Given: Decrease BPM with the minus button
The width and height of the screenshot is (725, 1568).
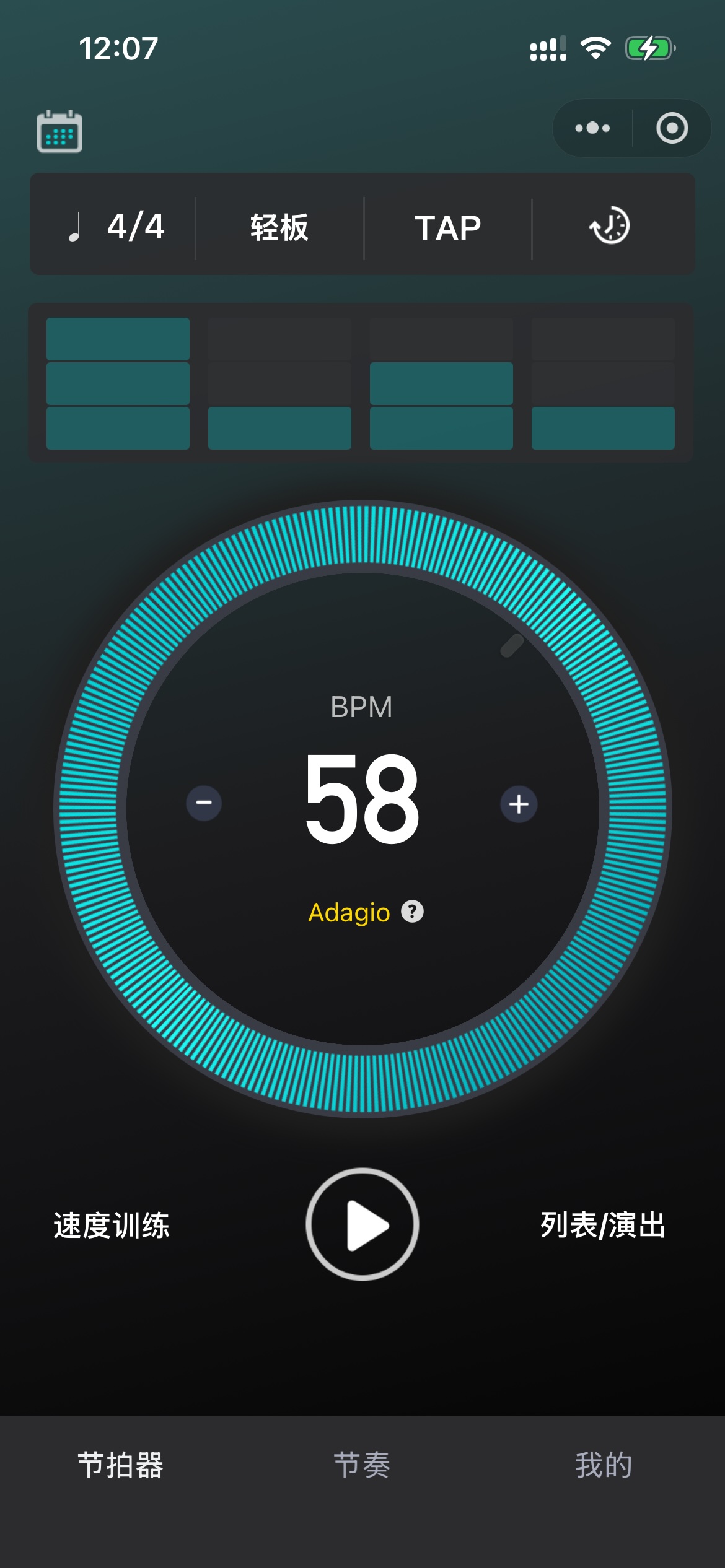Looking at the screenshot, I should click(204, 803).
